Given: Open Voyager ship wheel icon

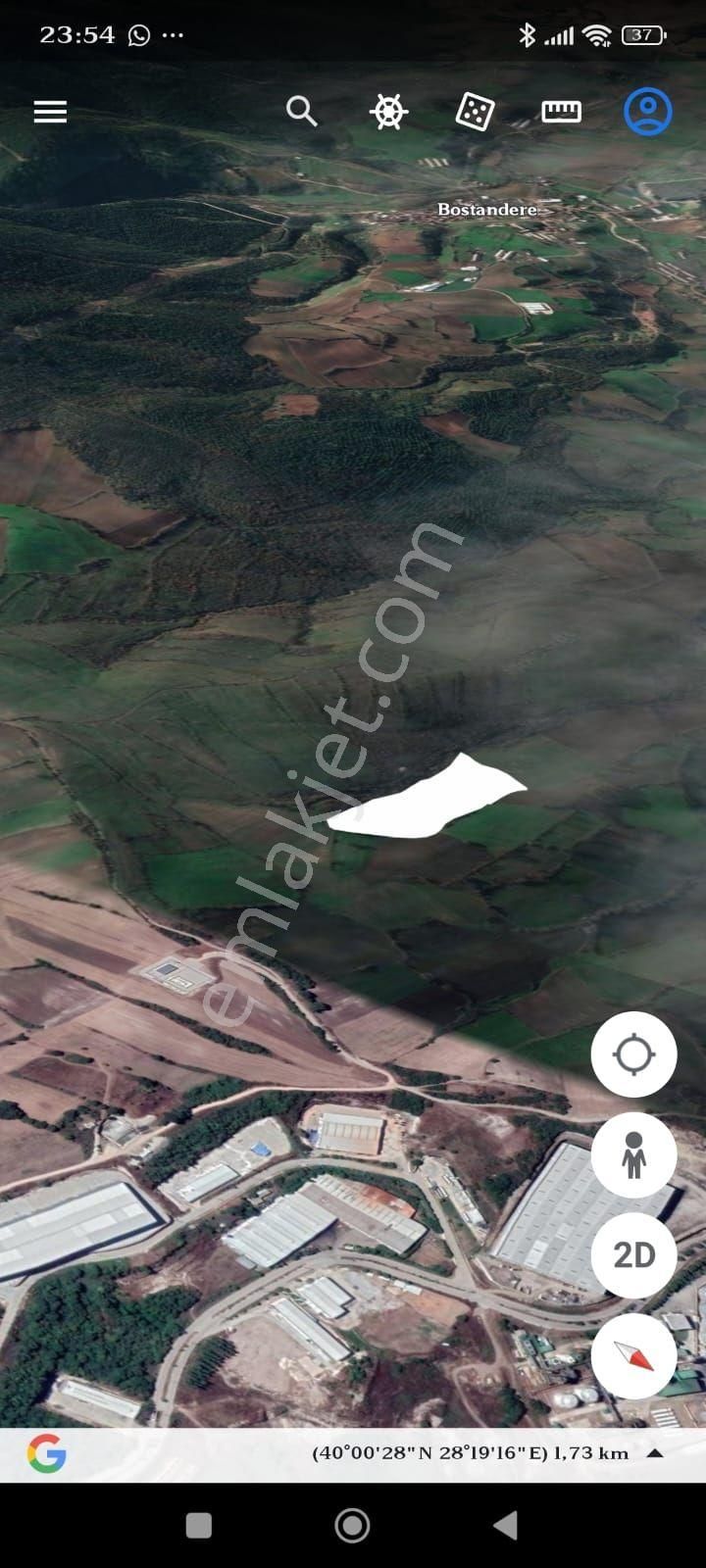Looking at the screenshot, I should [x=388, y=112].
